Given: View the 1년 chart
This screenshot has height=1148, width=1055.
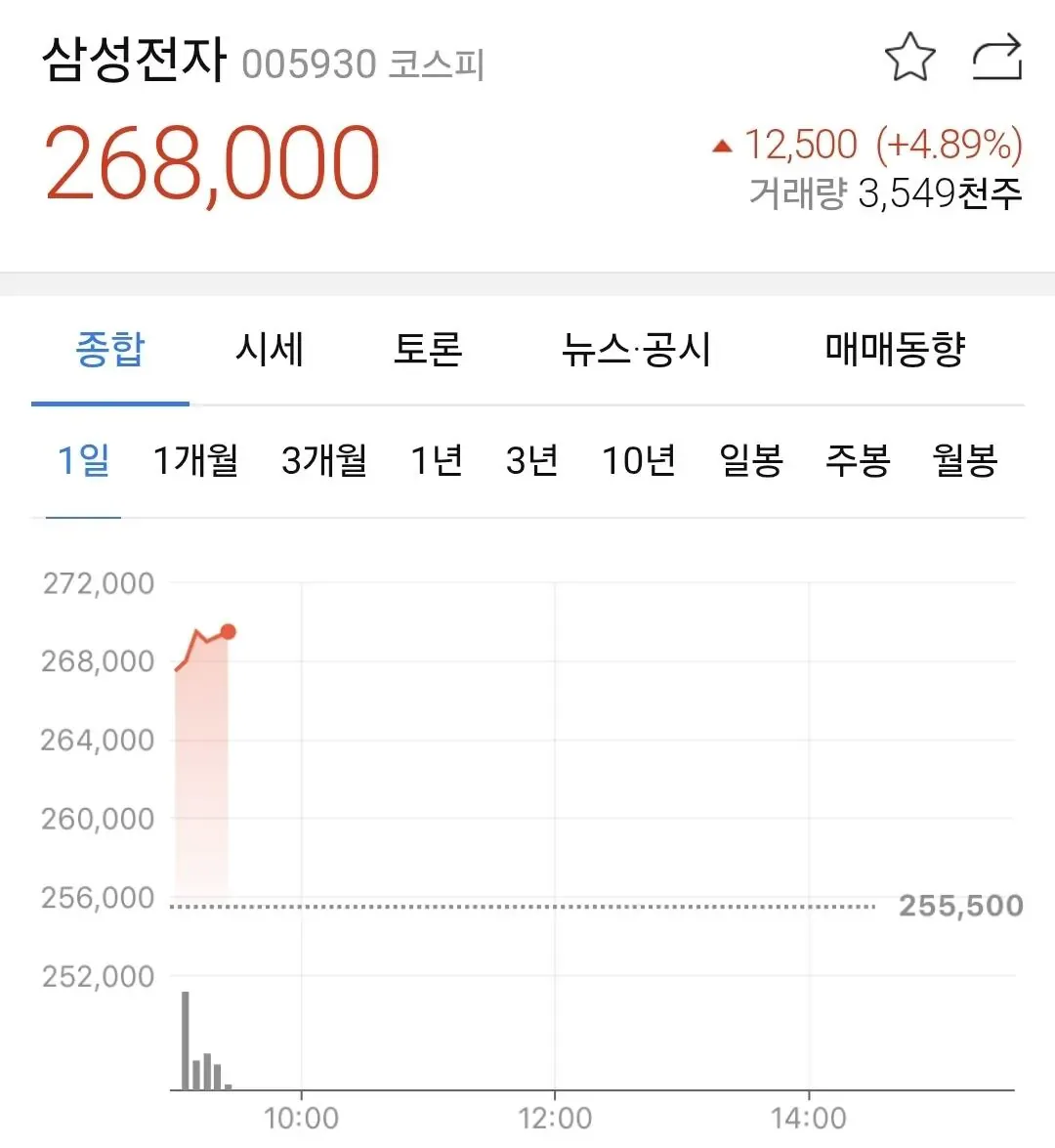Looking at the screenshot, I should pos(437,460).
